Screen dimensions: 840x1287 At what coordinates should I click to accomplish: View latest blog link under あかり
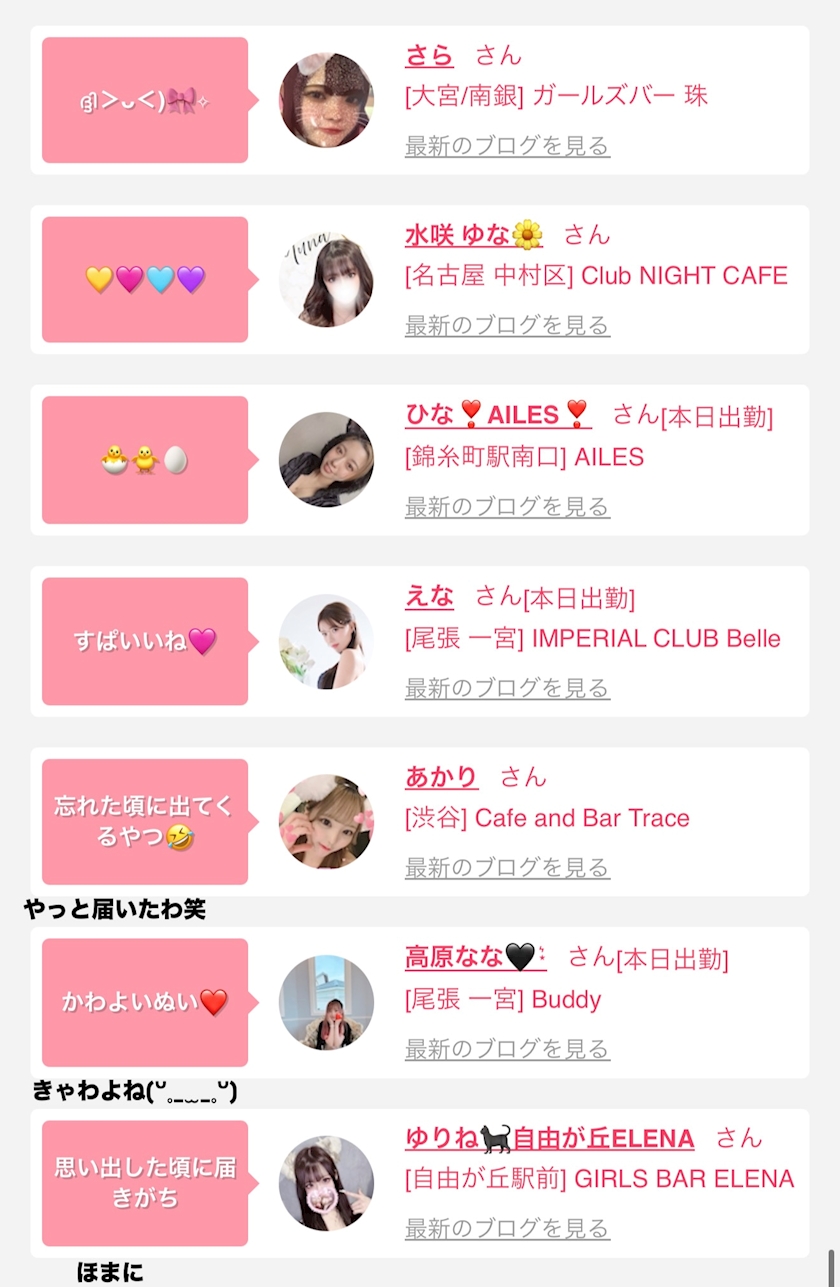click(x=507, y=867)
